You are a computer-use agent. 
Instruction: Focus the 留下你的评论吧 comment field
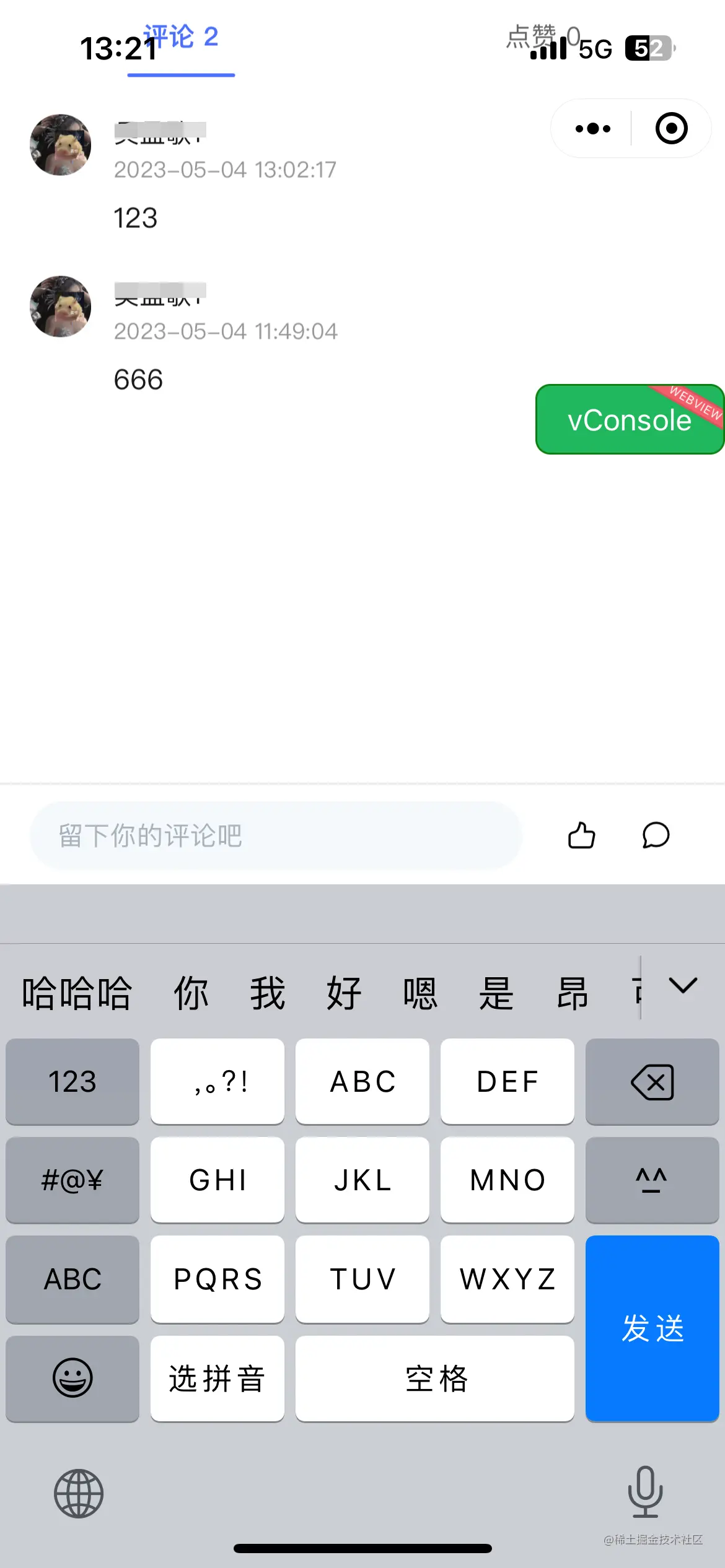point(276,835)
